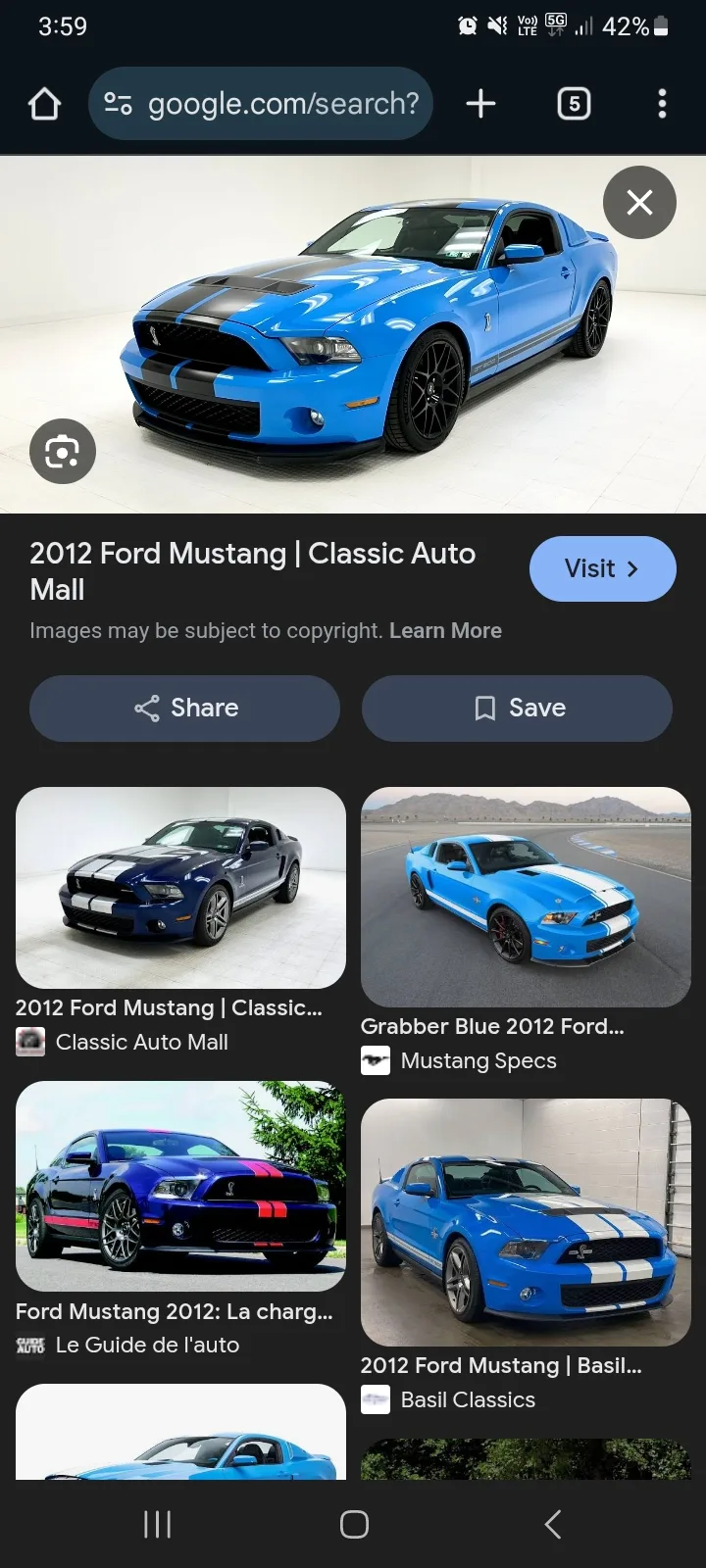Share this Mustang image
Screen dimensions: 706x1568
tap(185, 709)
